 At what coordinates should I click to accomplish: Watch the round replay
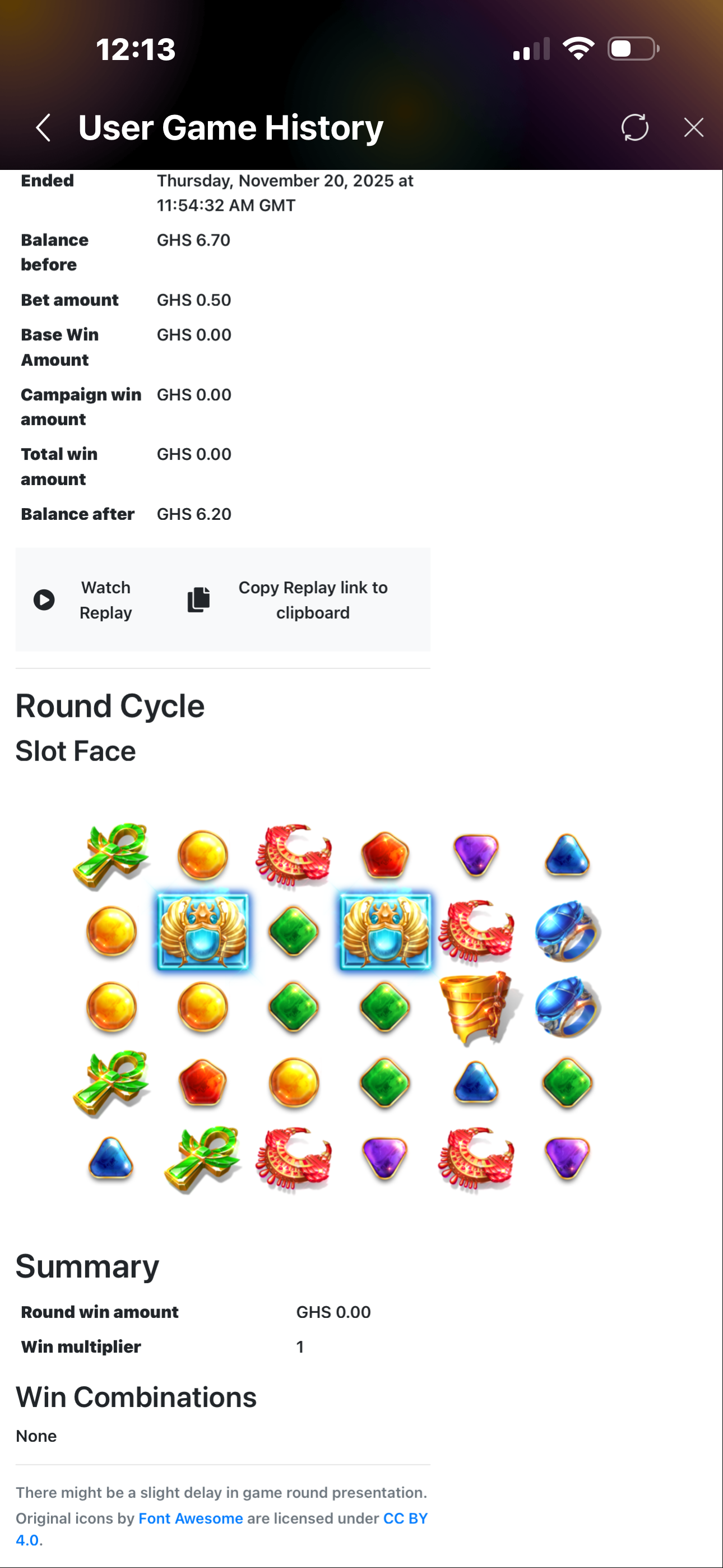[84, 600]
